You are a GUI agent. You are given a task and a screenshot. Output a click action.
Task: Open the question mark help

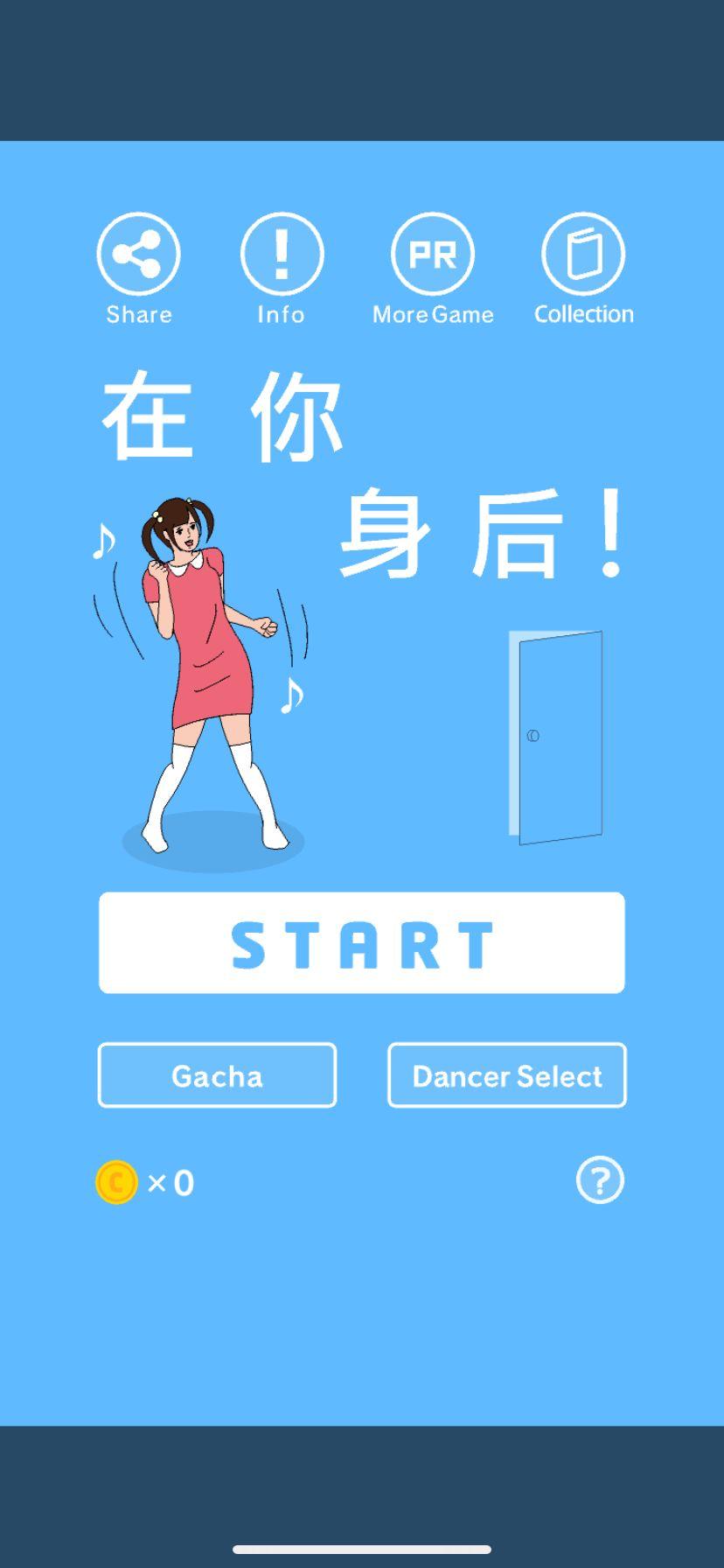[600, 1180]
